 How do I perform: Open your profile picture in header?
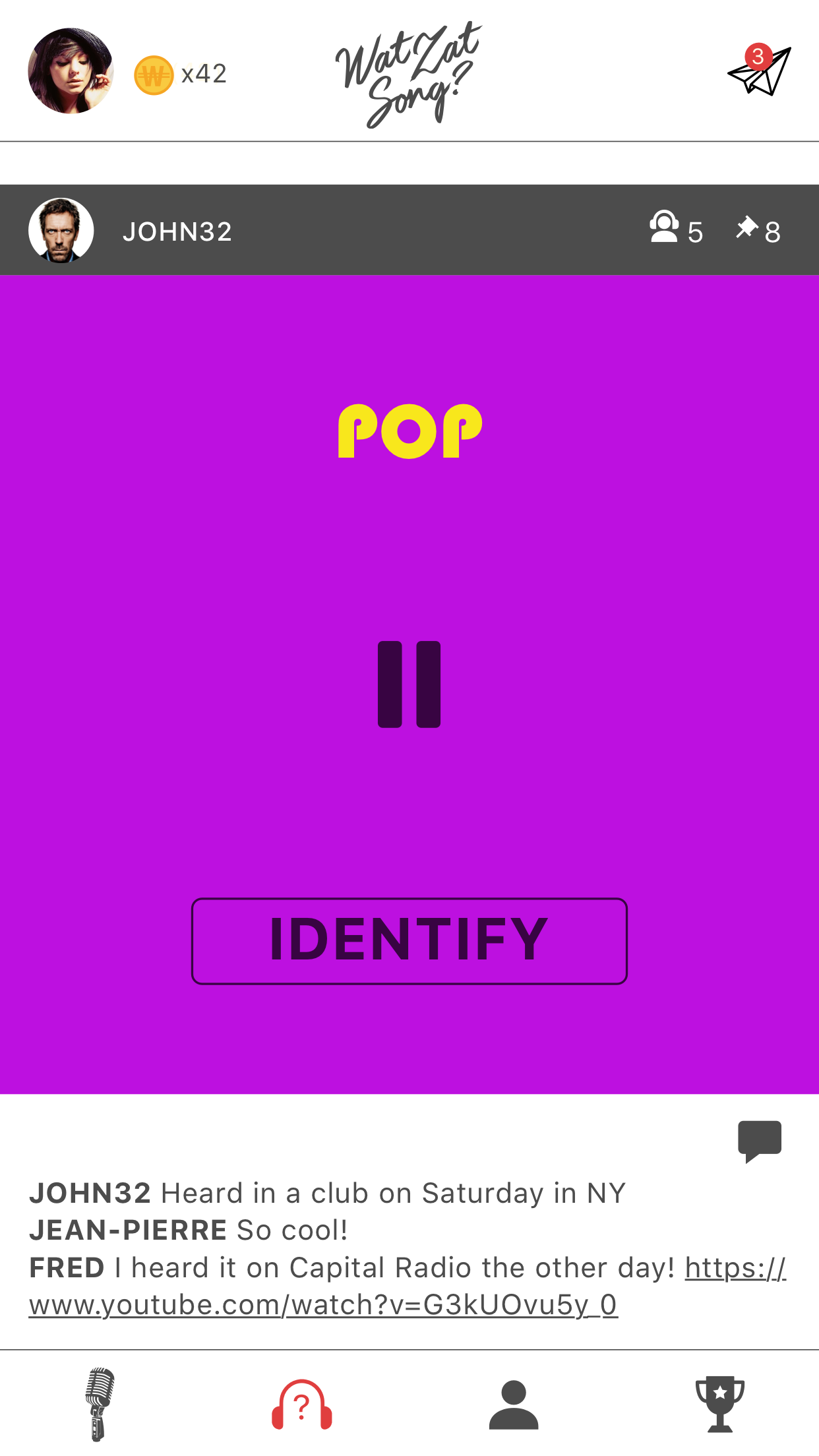click(x=71, y=71)
